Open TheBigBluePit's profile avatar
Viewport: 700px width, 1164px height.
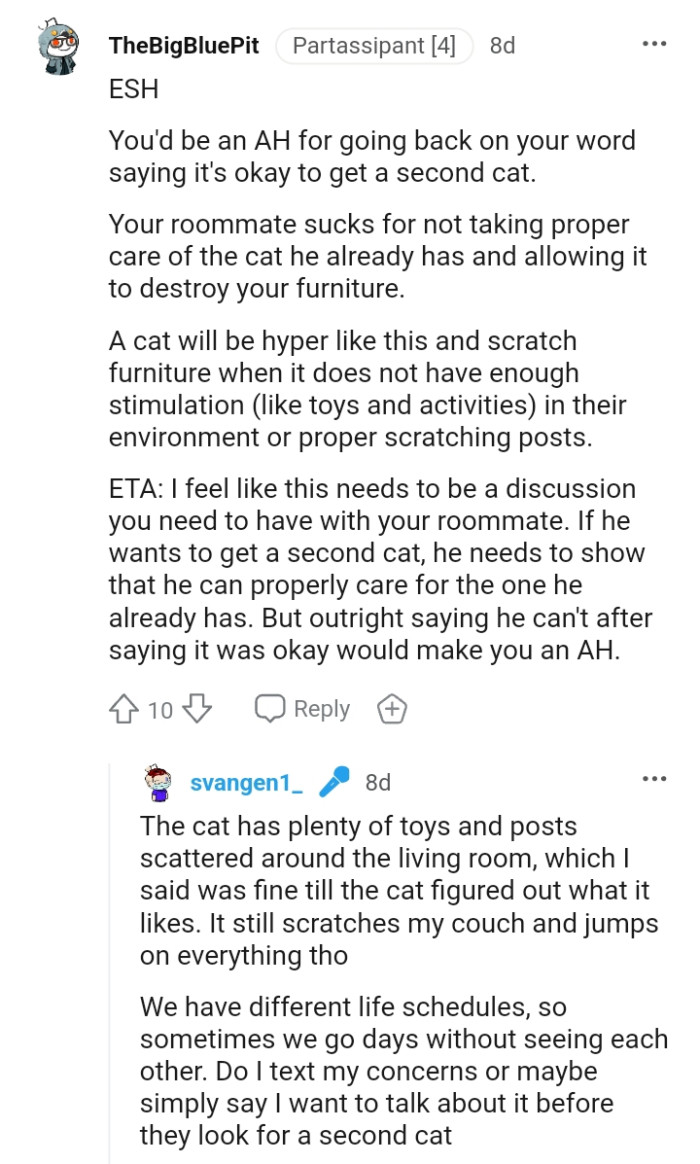click(59, 49)
